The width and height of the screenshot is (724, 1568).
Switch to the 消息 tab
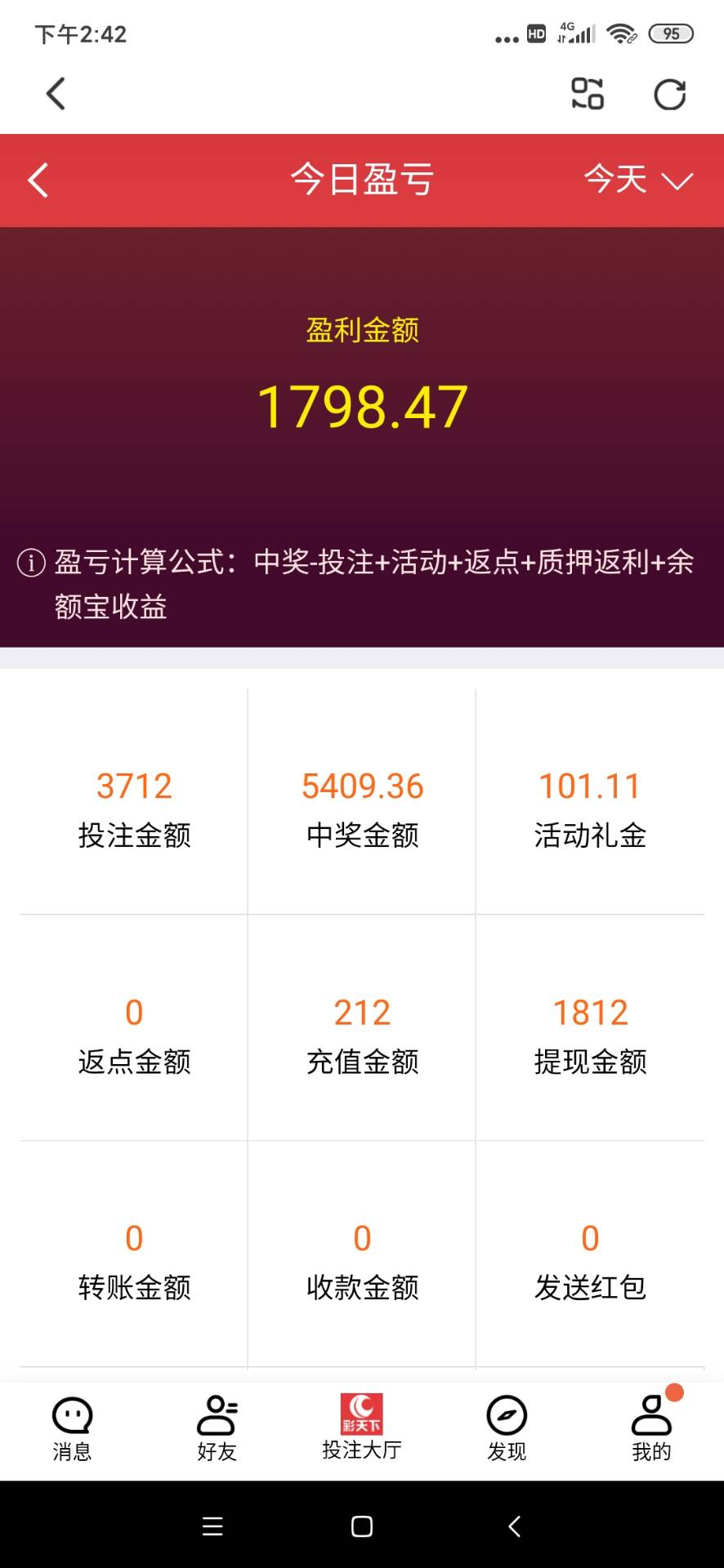coord(72,1428)
